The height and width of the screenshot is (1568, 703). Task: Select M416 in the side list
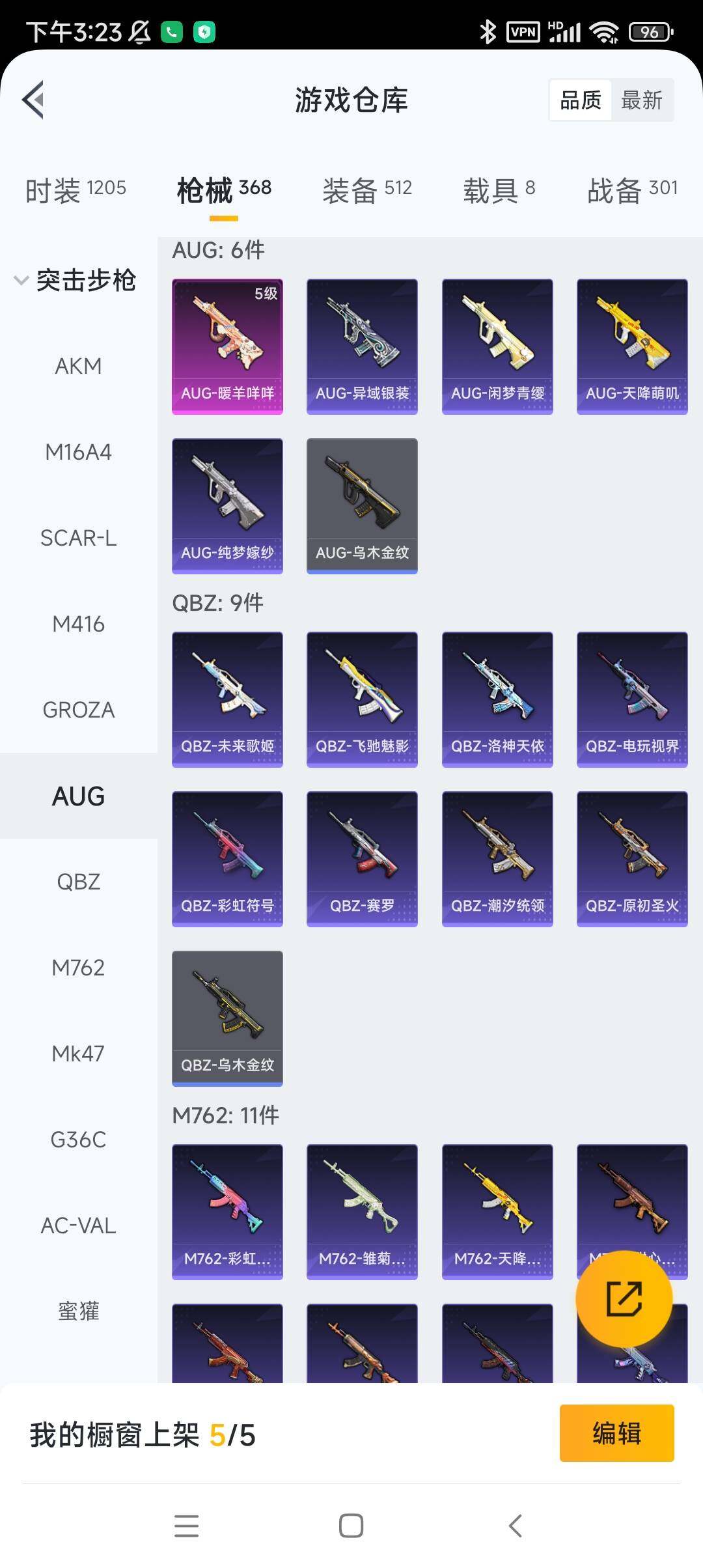pyautogui.click(x=78, y=624)
